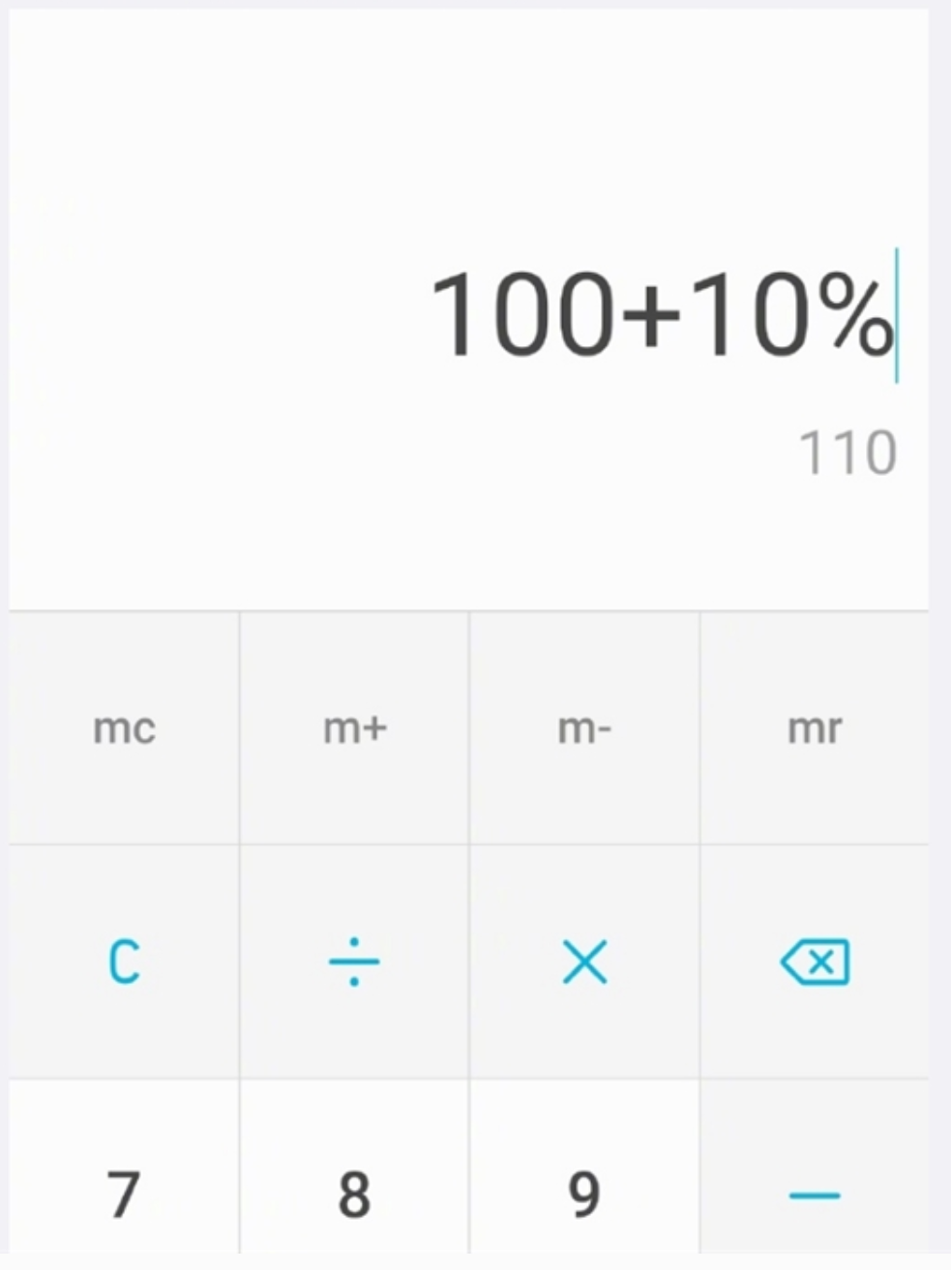The height and width of the screenshot is (1271, 952).
Task: Recall stored memory with mr
Action: point(815,728)
